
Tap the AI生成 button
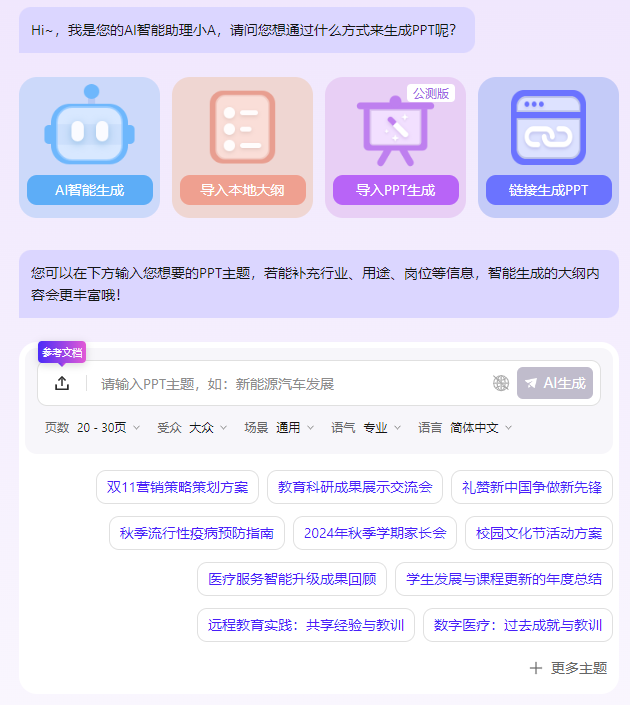pos(555,383)
